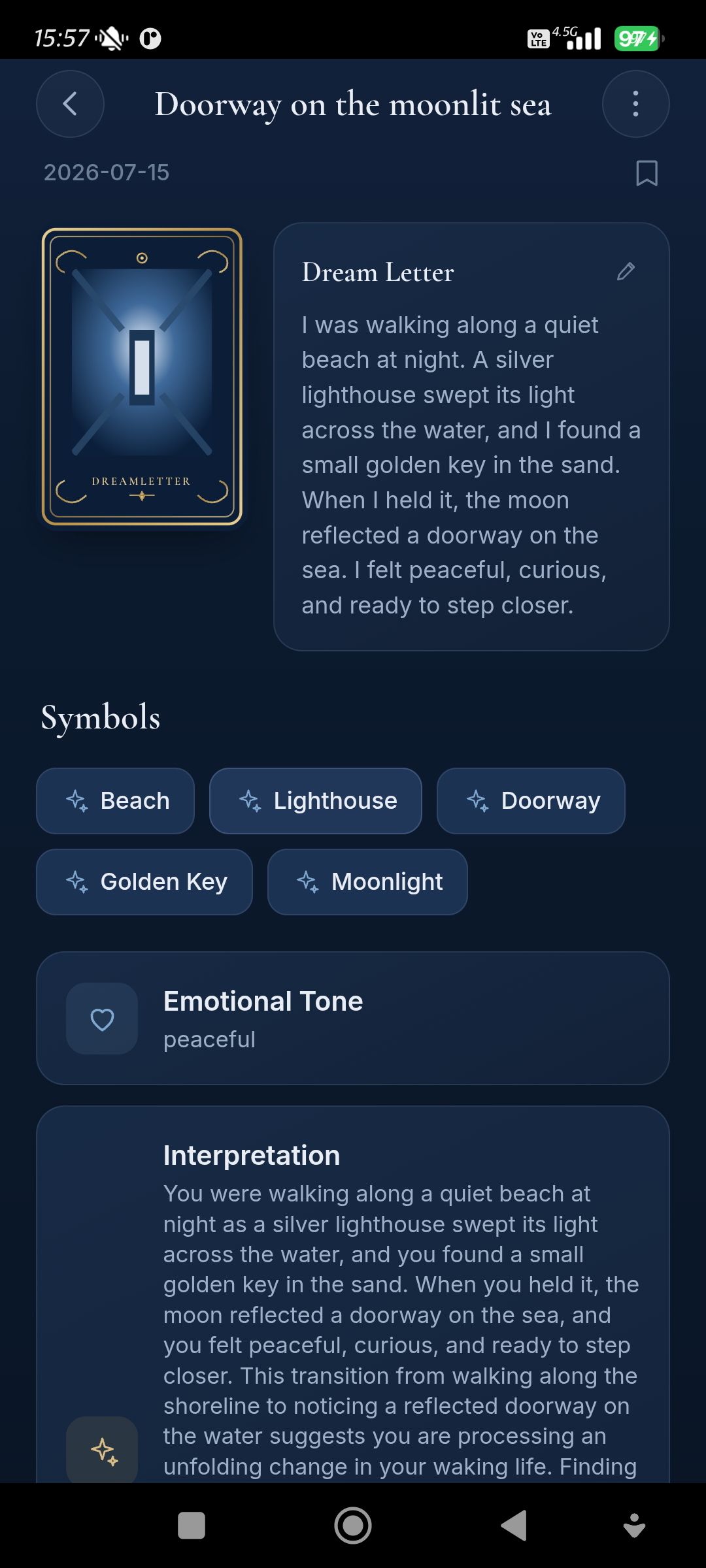The image size is (706, 1568).
Task: Open the Doorway symbol chip
Action: coord(531,801)
